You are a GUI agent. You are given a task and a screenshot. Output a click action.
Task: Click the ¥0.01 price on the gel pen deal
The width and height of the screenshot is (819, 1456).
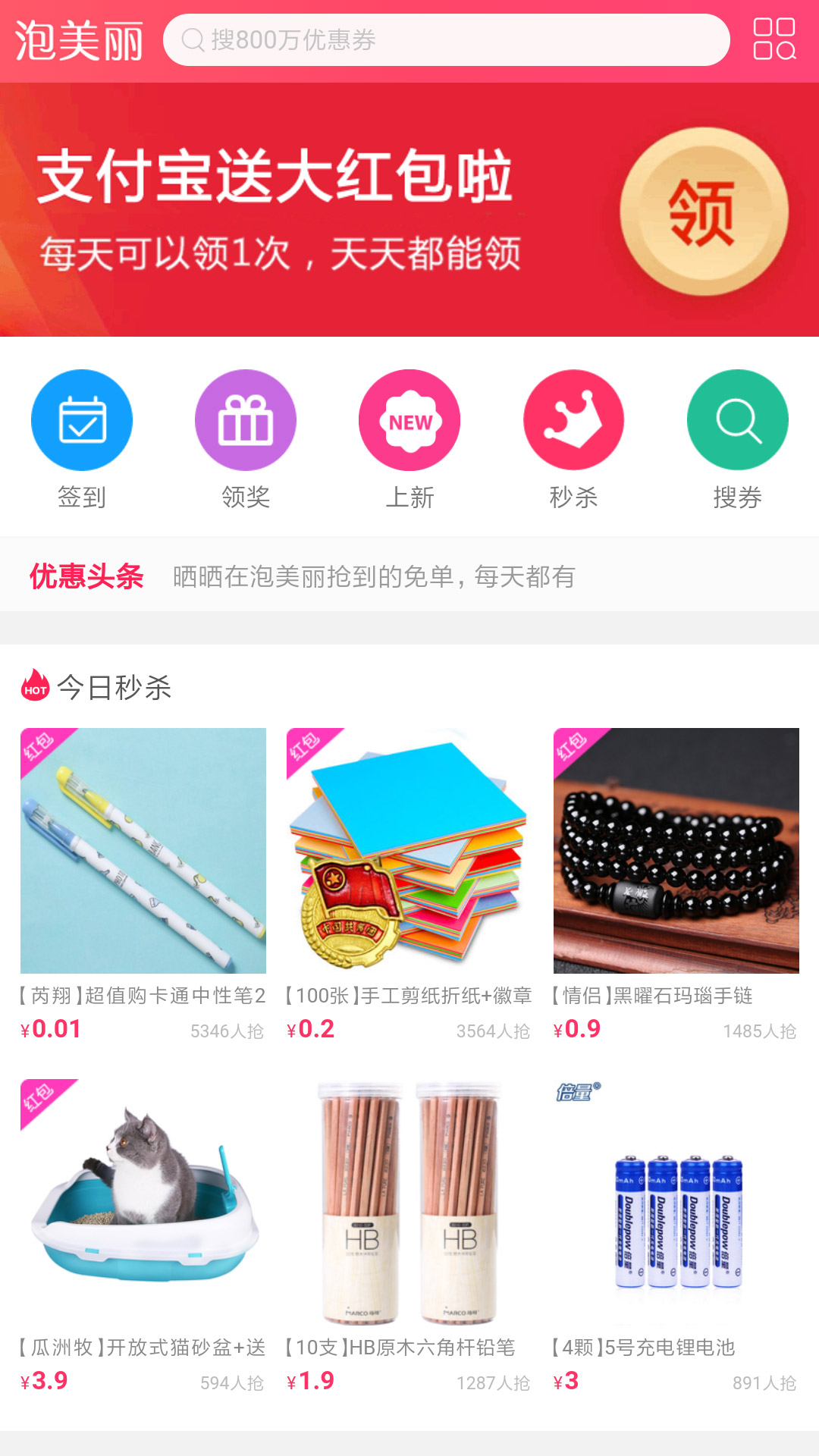pyautogui.click(x=50, y=1028)
